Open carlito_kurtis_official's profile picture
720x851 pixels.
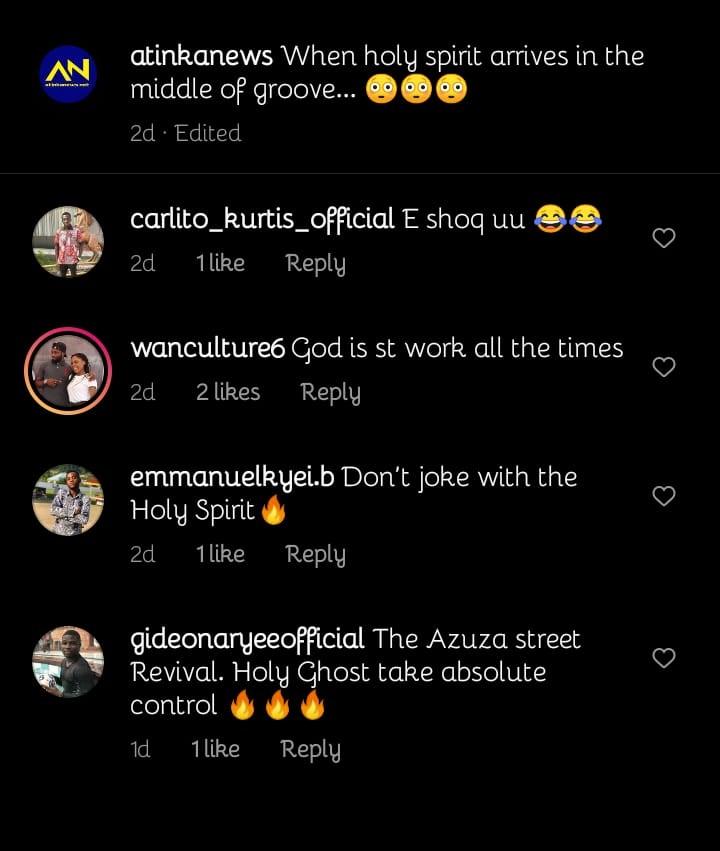68,240
